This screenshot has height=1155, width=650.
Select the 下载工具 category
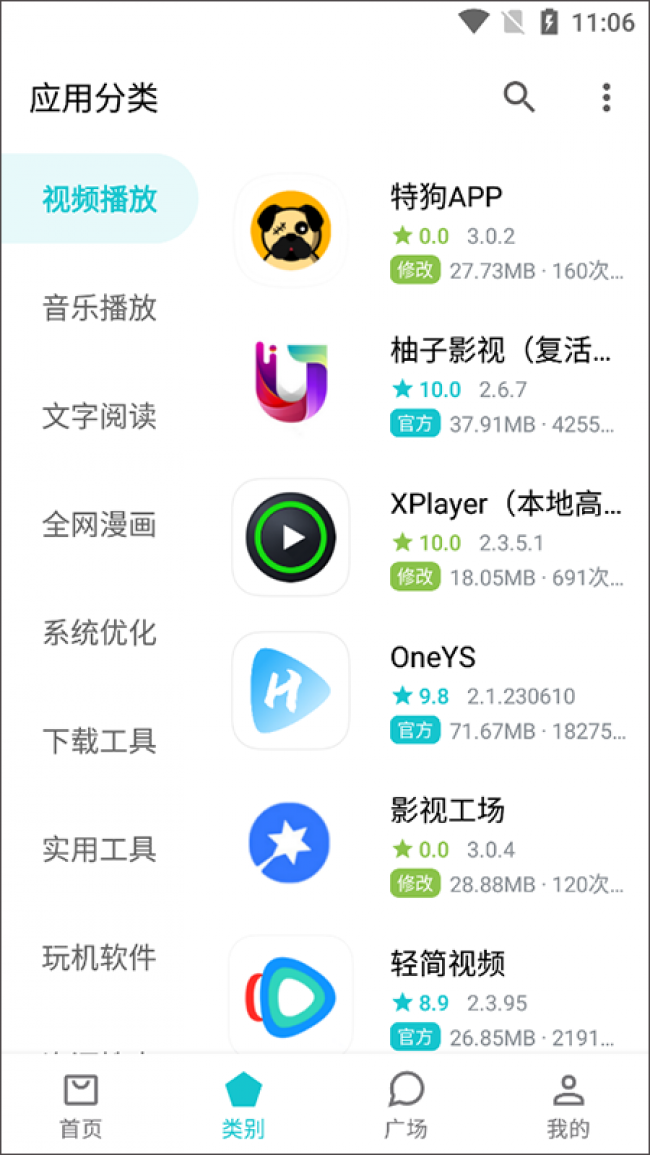99,741
